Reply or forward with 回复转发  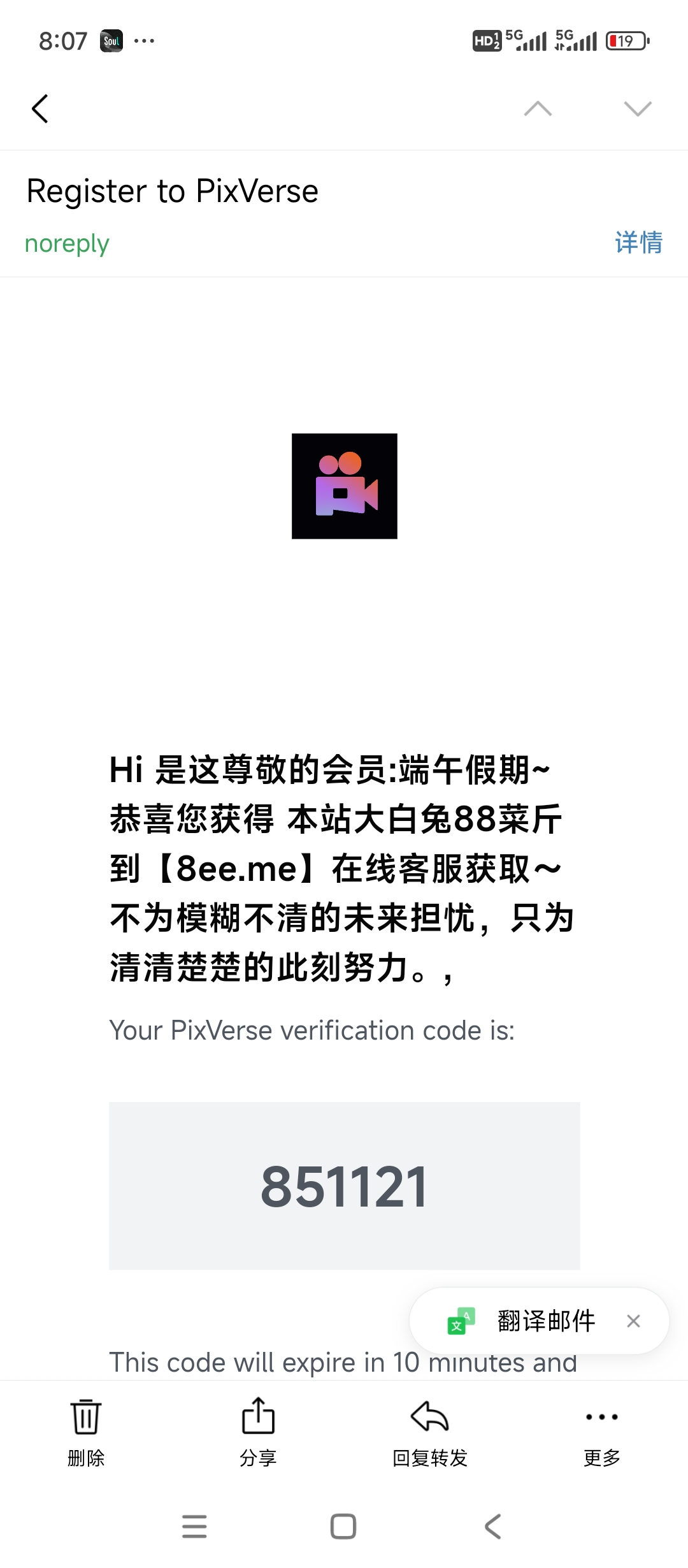pyautogui.click(x=430, y=1431)
